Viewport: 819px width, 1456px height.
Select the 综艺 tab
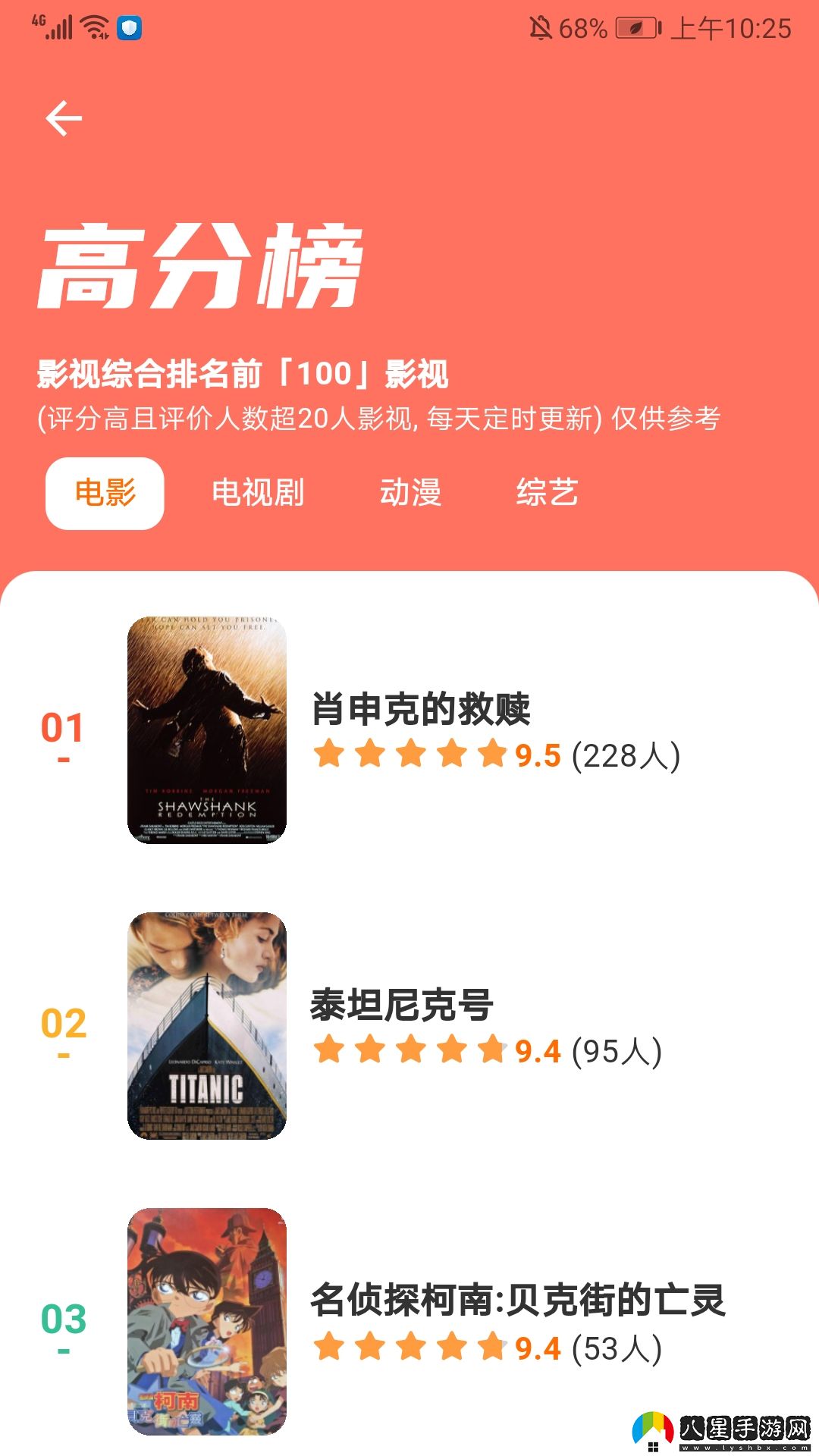pyautogui.click(x=548, y=493)
